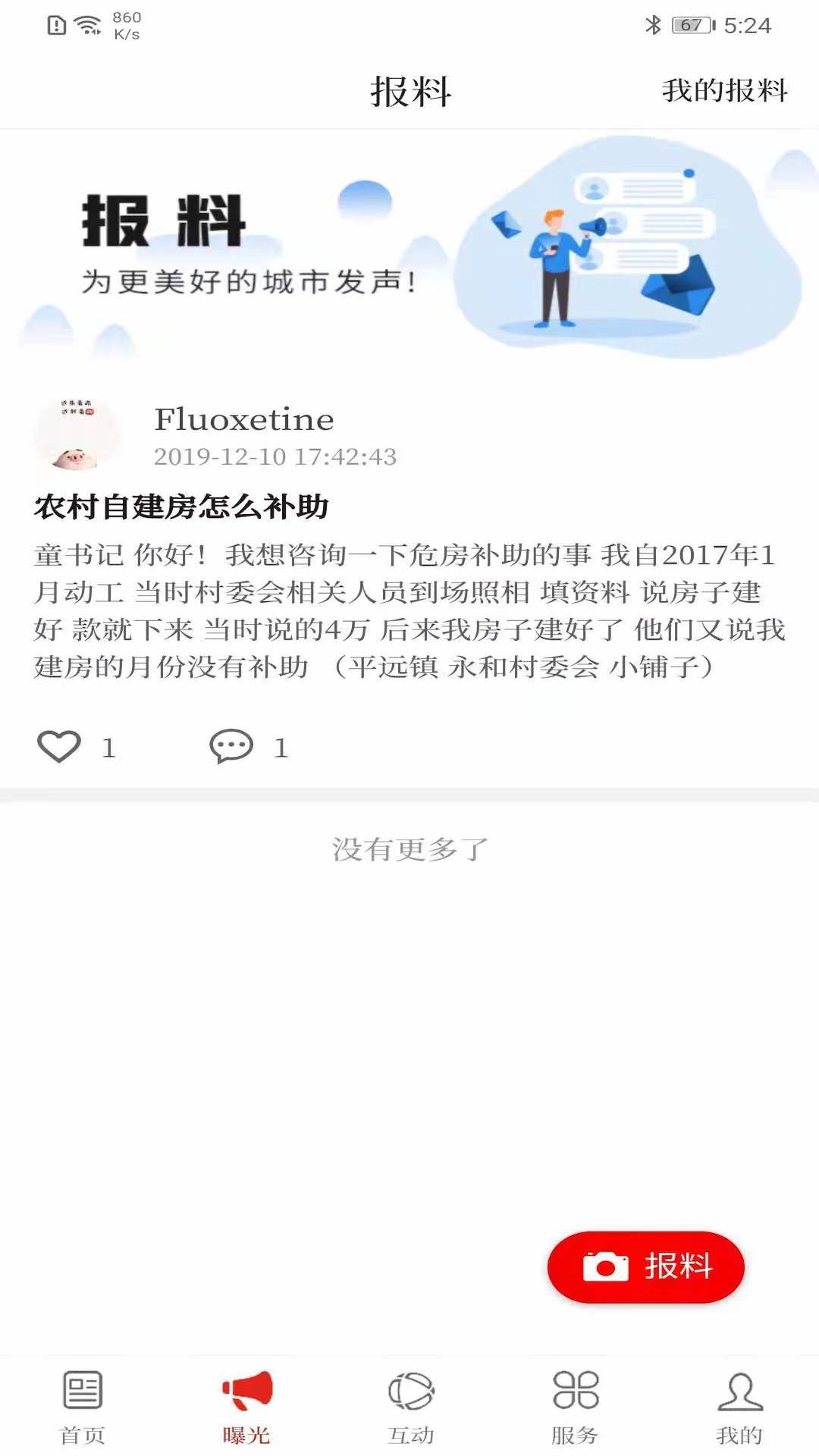Tap the Bluetooth icon in the status bar
This screenshot has height=1456, width=819.
click(x=651, y=24)
